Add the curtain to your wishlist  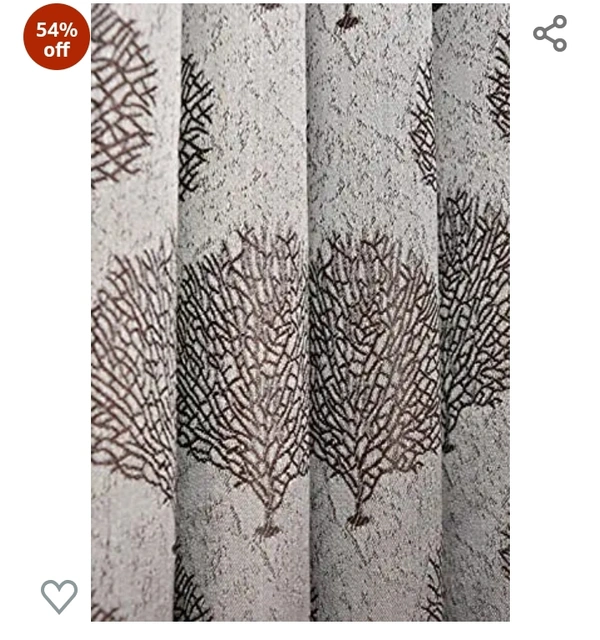click(59, 597)
